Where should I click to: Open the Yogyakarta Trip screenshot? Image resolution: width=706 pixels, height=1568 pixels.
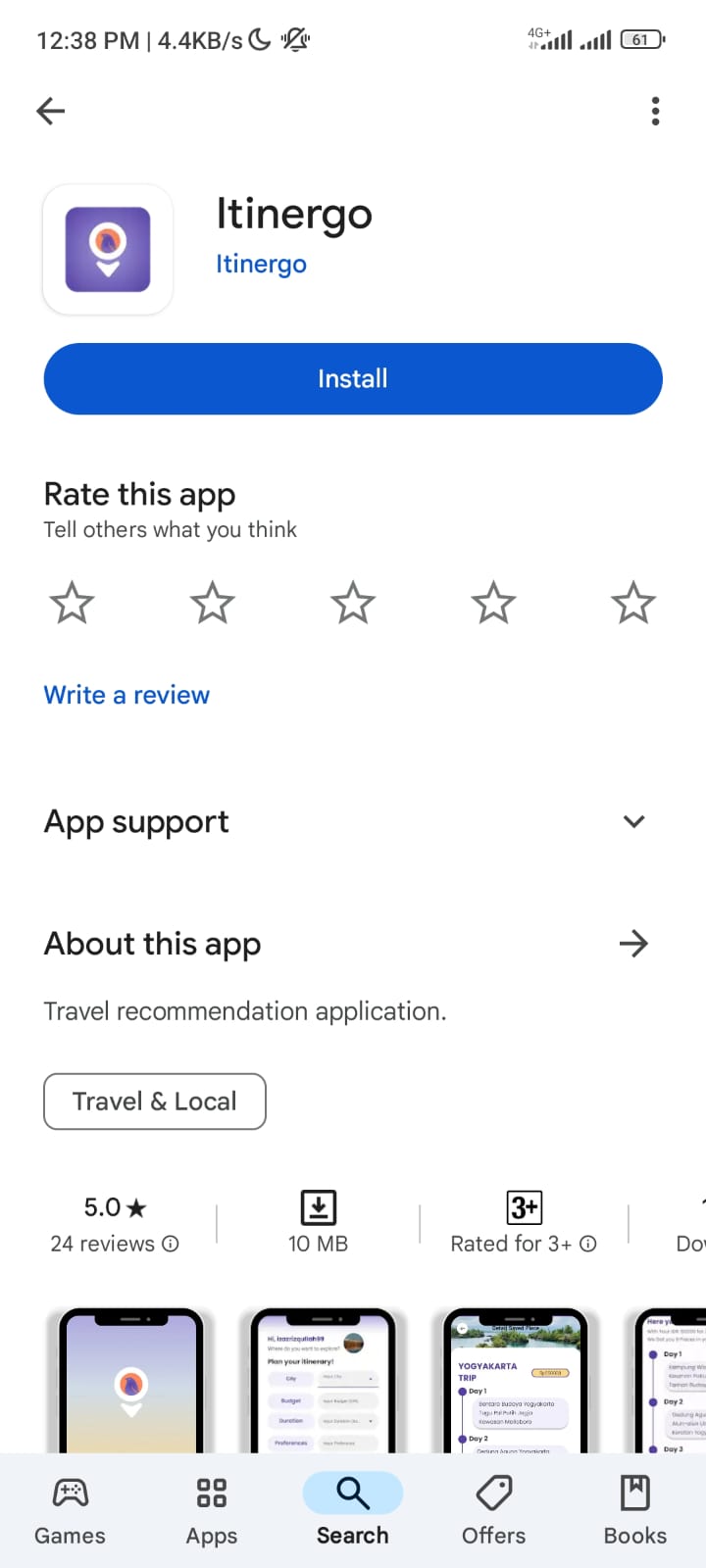click(x=515, y=1382)
